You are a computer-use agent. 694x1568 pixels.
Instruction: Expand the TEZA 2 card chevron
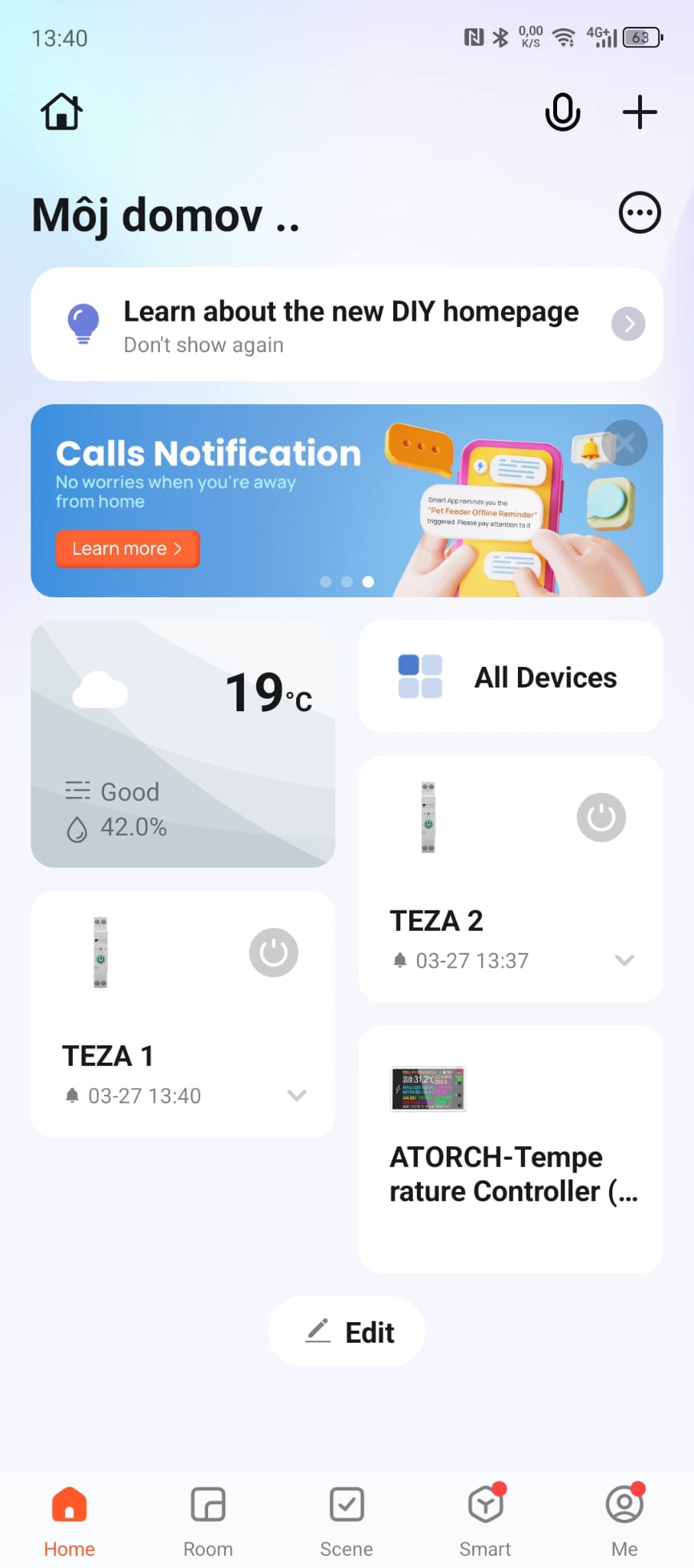624,960
